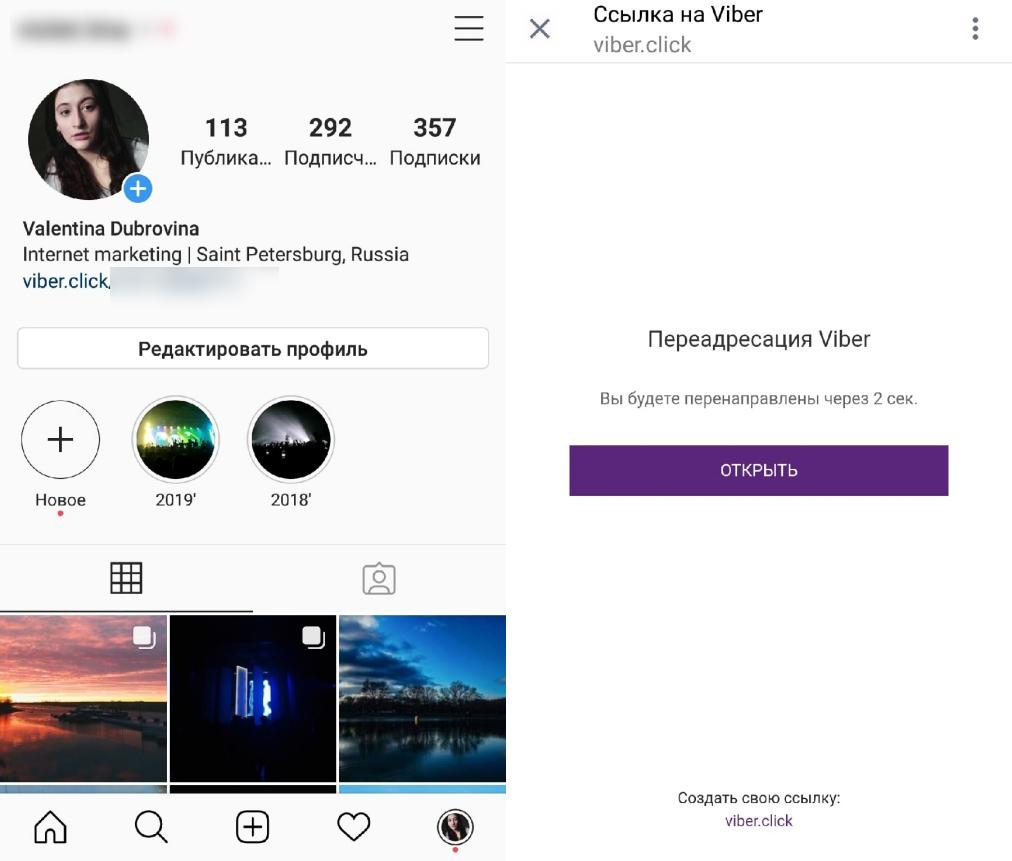The width and height of the screenshot is (1012, 861).
Task: Create a new post with plus icon
Action: tap(252, 827)
